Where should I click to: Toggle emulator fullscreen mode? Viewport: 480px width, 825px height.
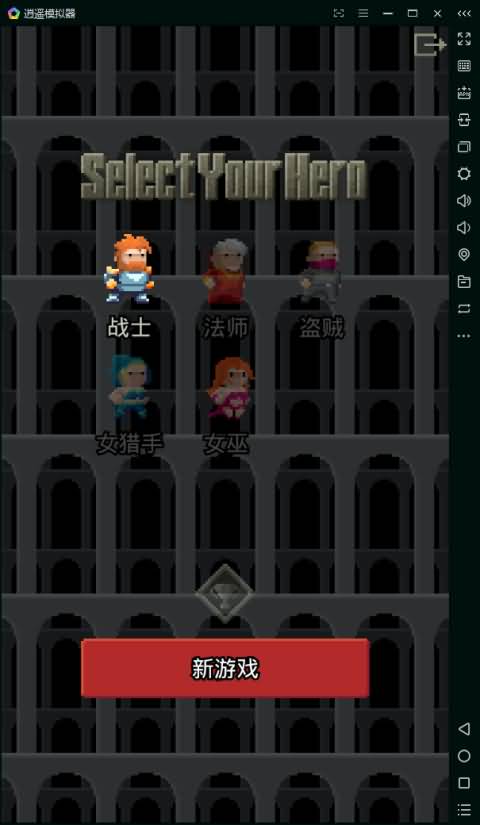tap(464, 38)
